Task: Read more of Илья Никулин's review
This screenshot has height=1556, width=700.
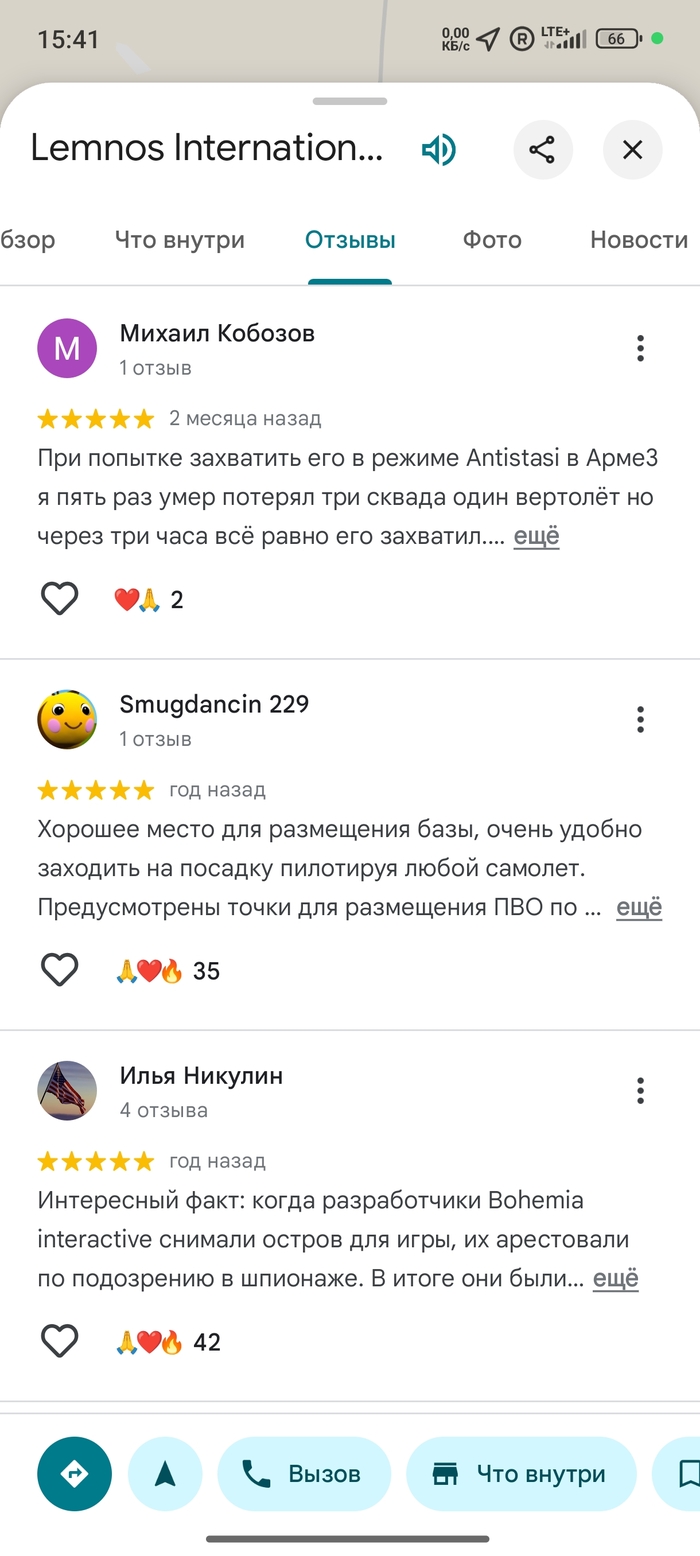Action: coord(615,1278)
